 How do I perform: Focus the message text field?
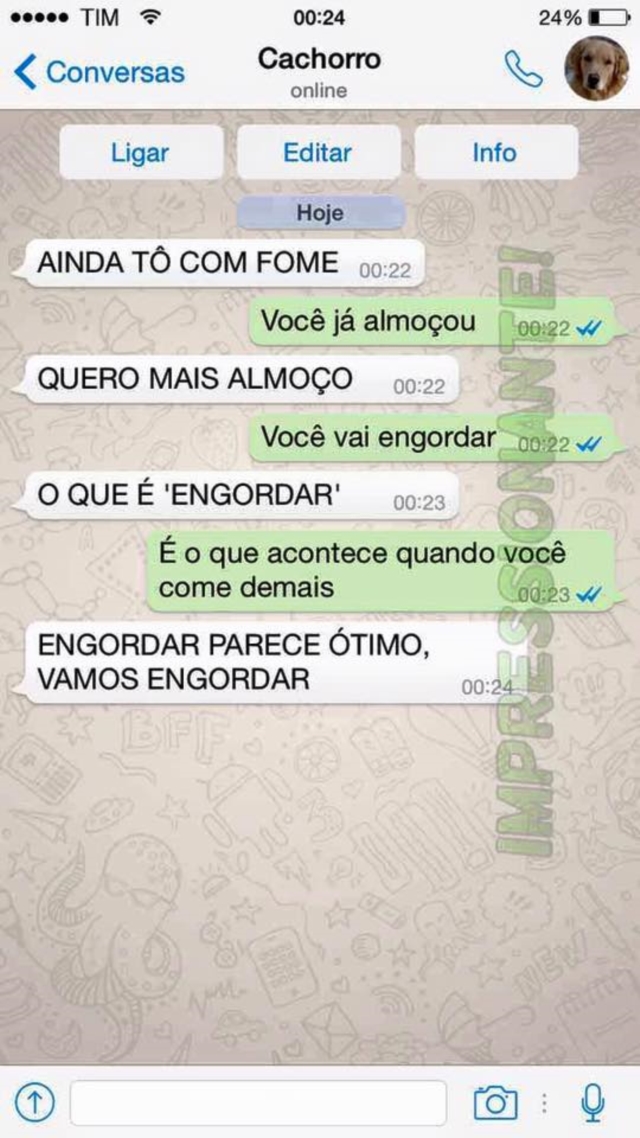point(258,1102)
